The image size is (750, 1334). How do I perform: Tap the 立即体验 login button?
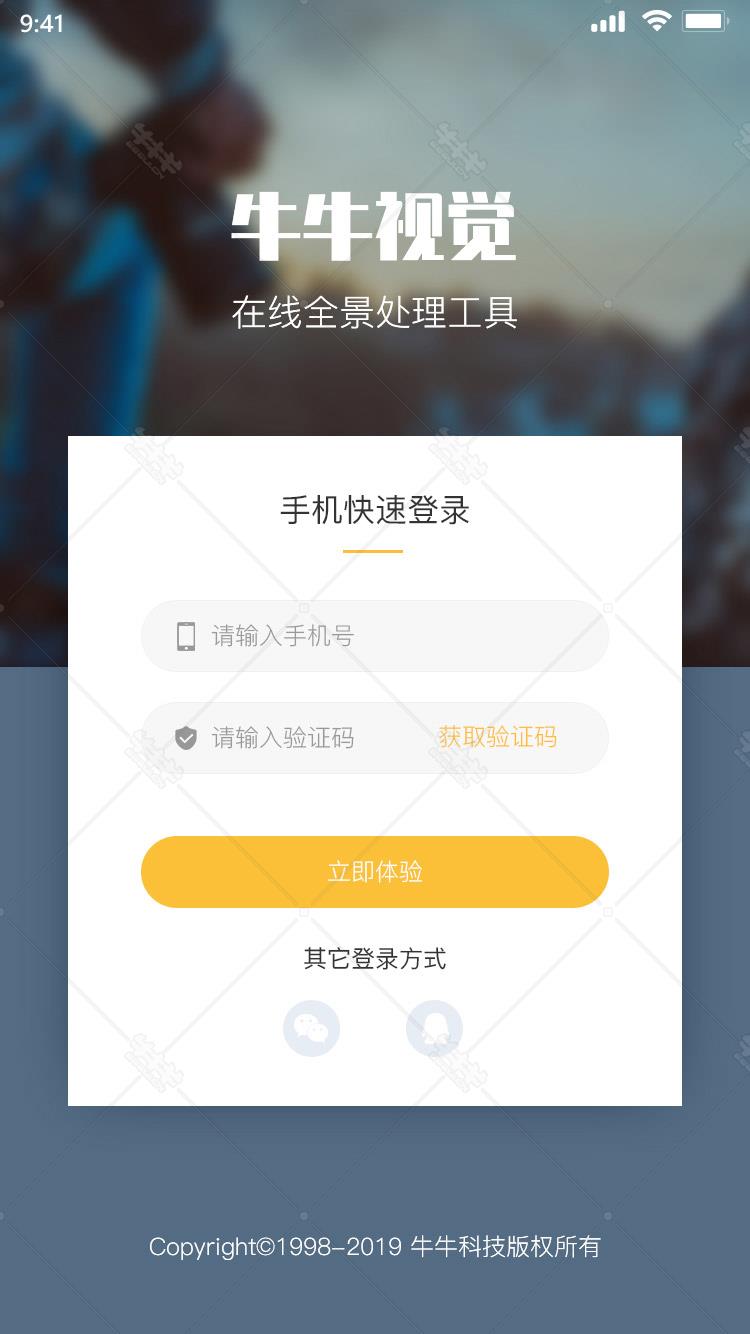pyautogui.click(x=375, y=872)
